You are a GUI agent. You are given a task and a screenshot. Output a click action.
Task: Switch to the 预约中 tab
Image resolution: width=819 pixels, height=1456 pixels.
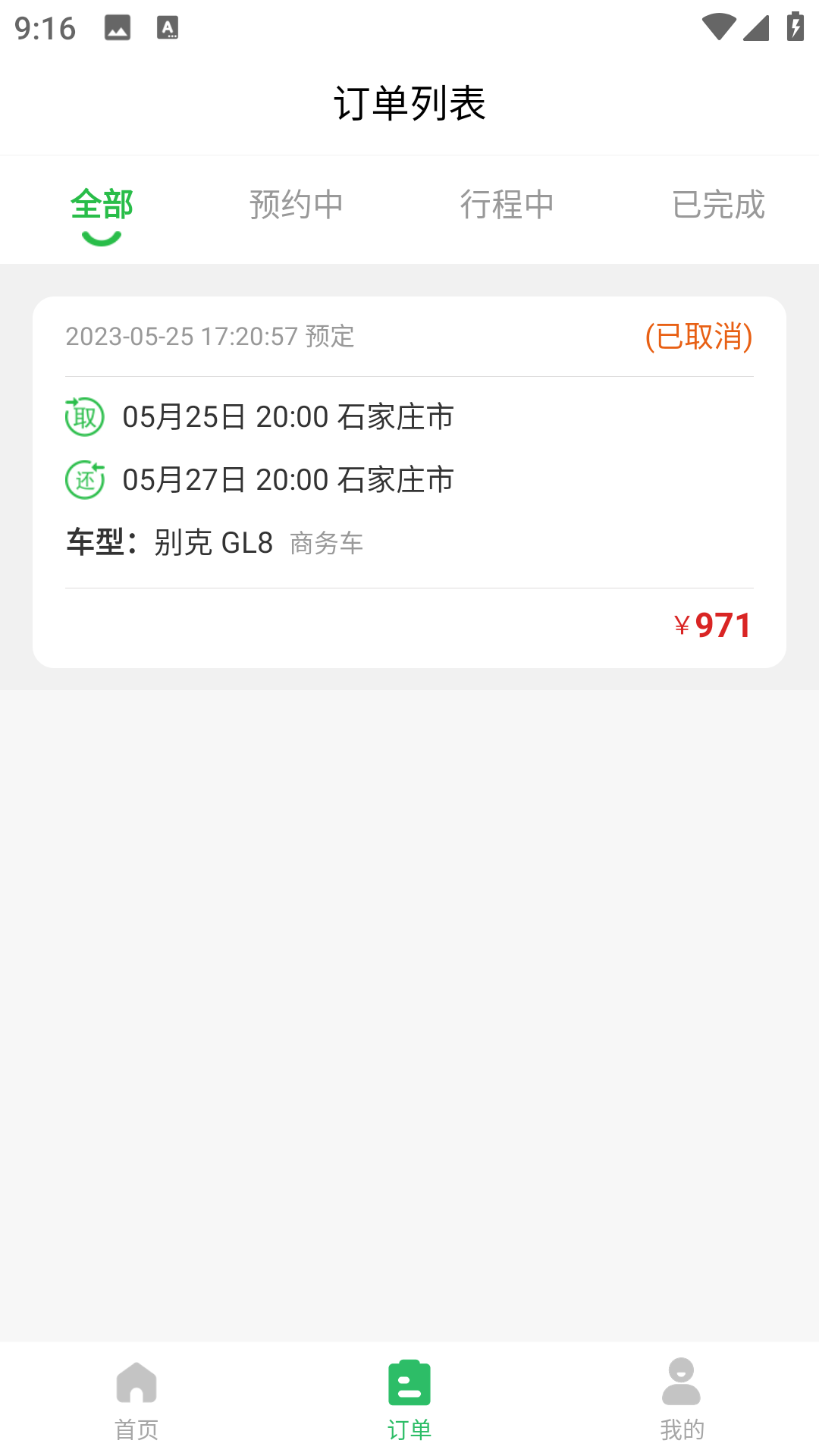tap(296, 203)
